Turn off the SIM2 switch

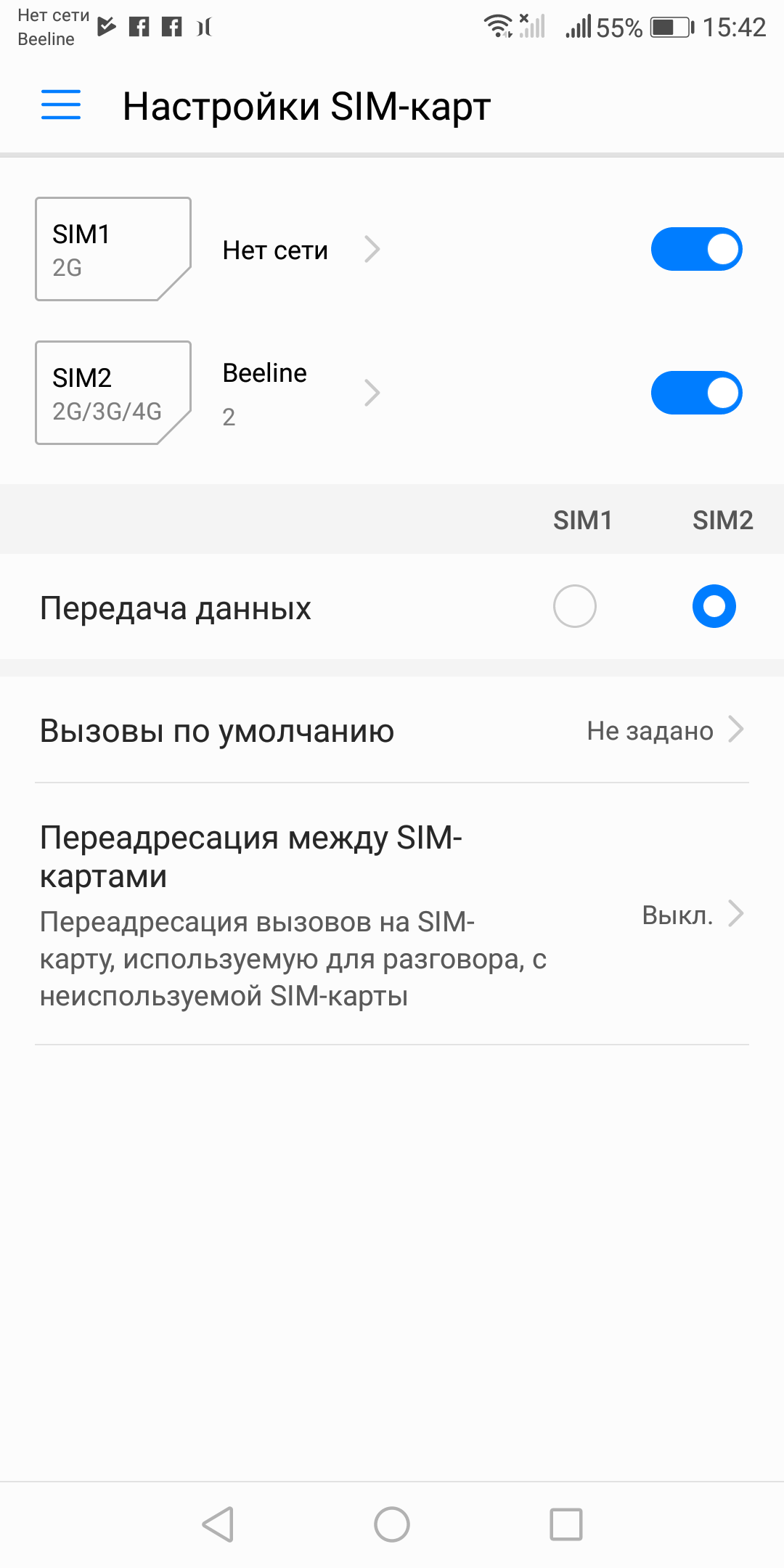[x=696, y=393]
